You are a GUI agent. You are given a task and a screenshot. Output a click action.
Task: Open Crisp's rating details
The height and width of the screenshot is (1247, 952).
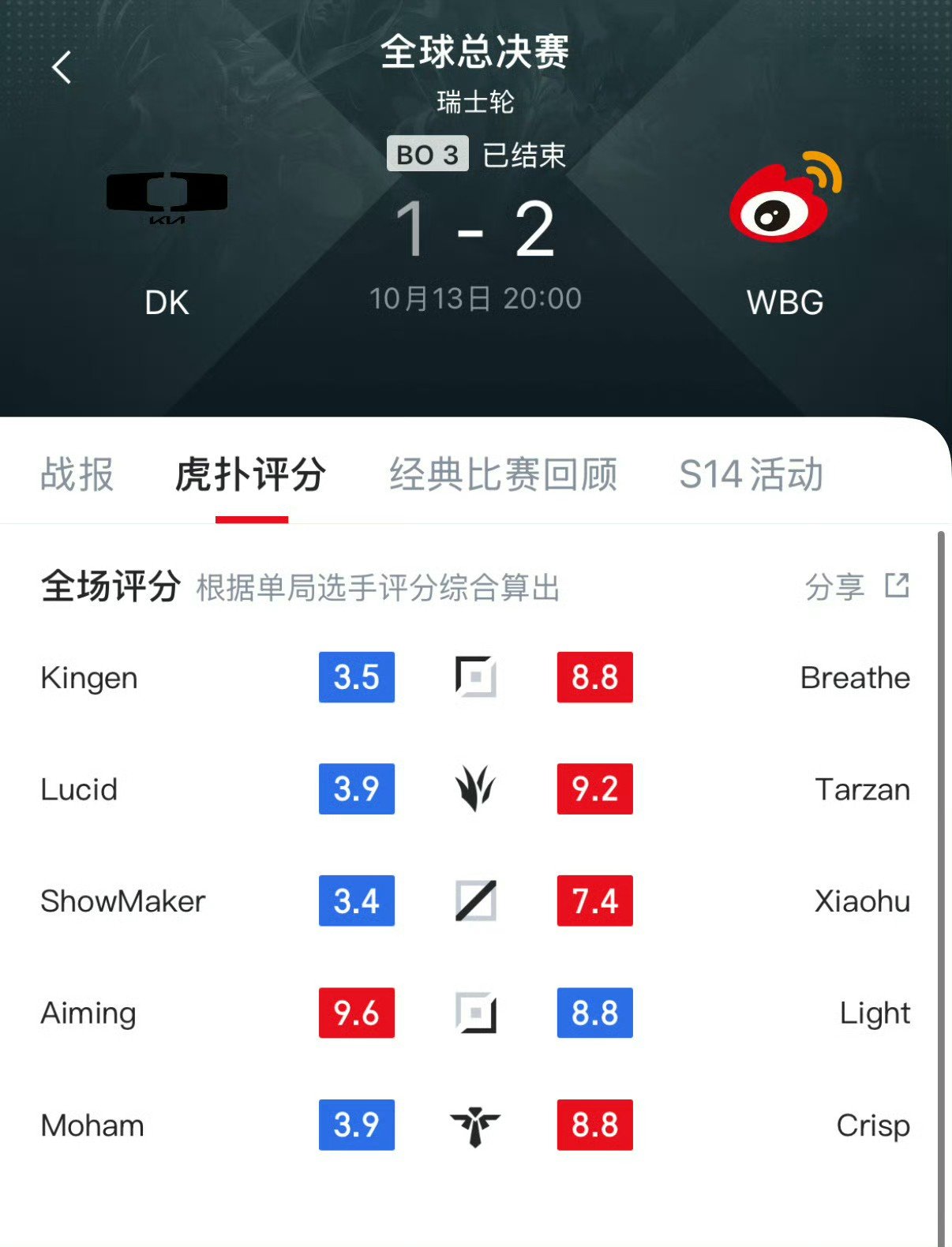(594, 1125)
